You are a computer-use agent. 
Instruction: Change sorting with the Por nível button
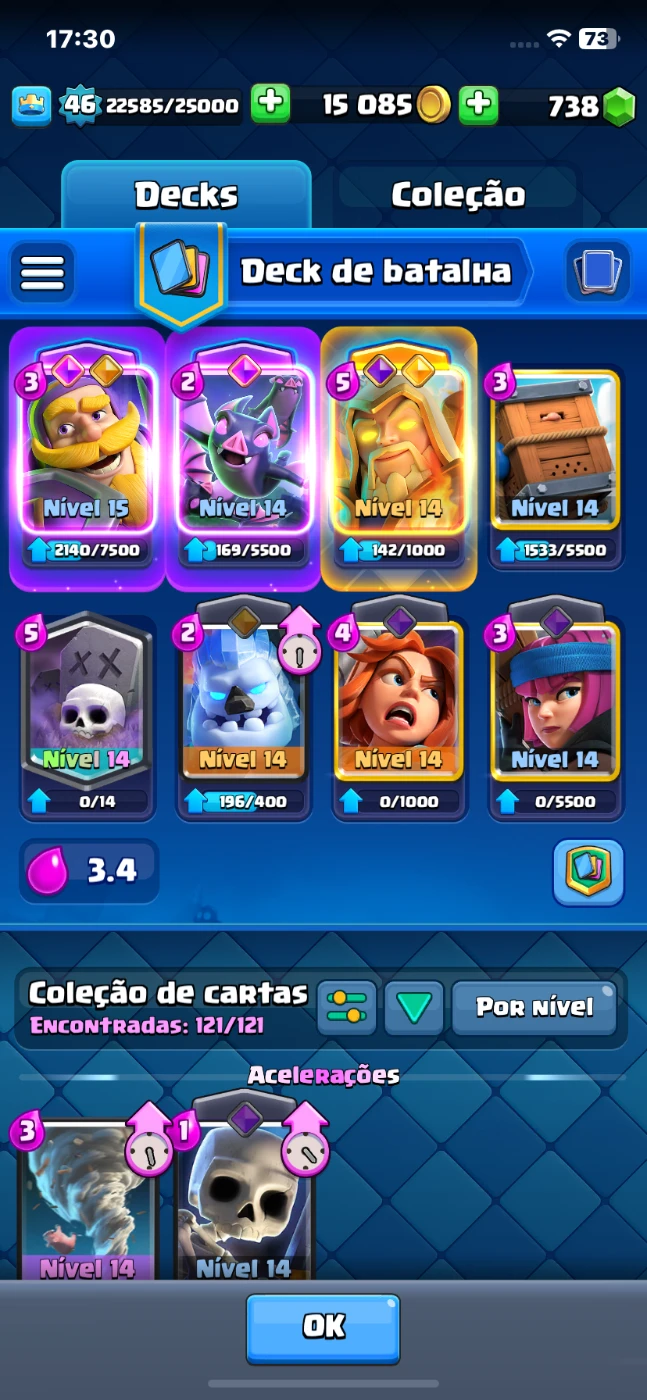click(x=534, y=1007)
